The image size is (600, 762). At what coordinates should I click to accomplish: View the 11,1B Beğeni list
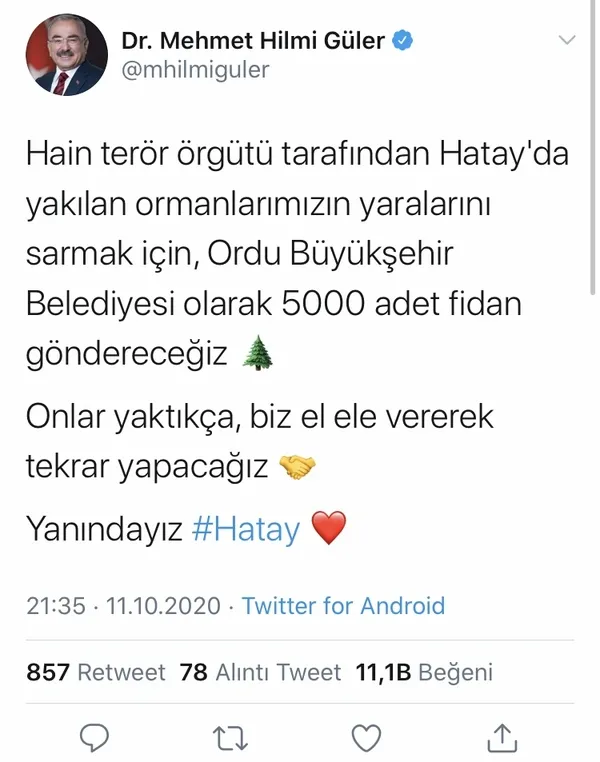point(424,672)
